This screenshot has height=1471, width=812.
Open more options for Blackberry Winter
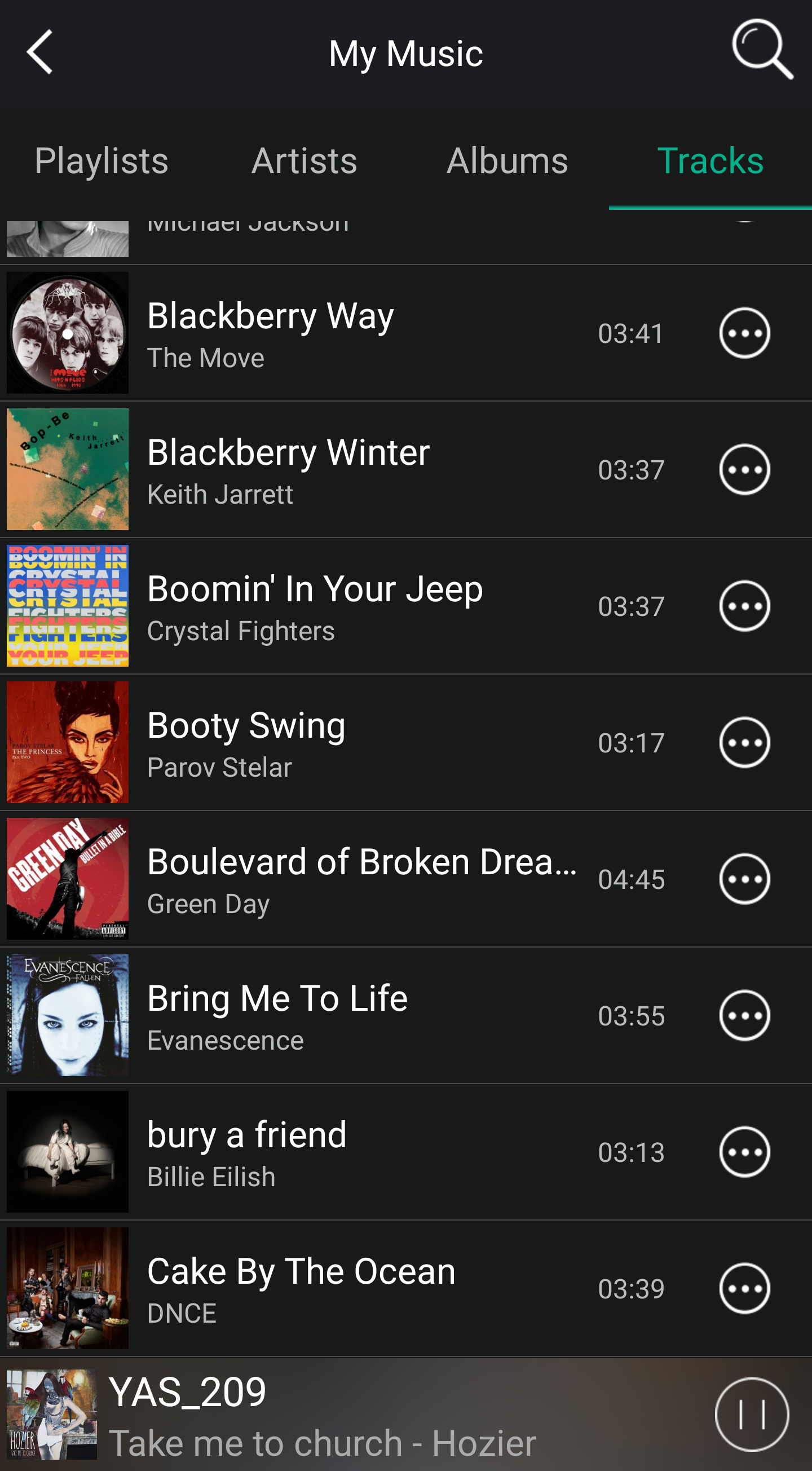pos(745,469)
